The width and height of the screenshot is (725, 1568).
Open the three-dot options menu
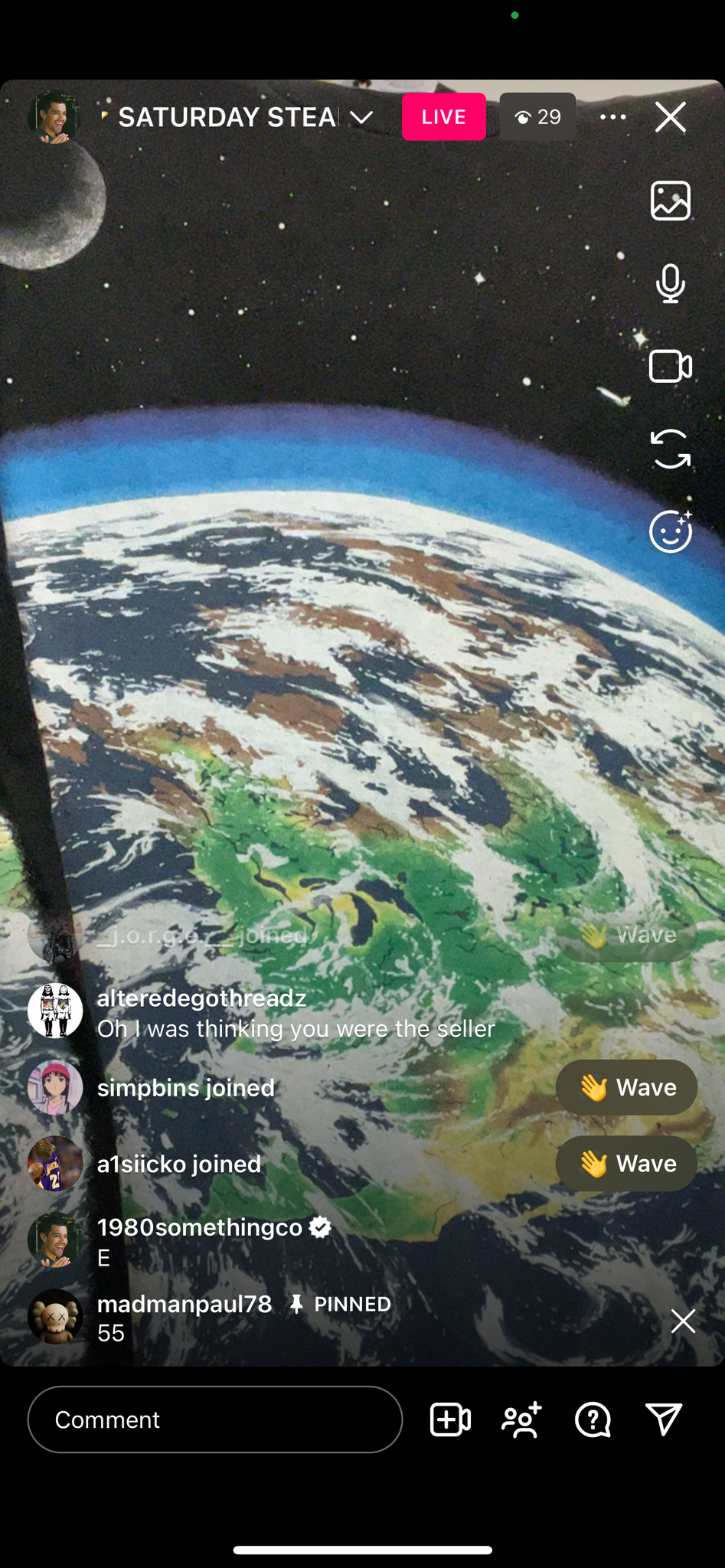612,117
